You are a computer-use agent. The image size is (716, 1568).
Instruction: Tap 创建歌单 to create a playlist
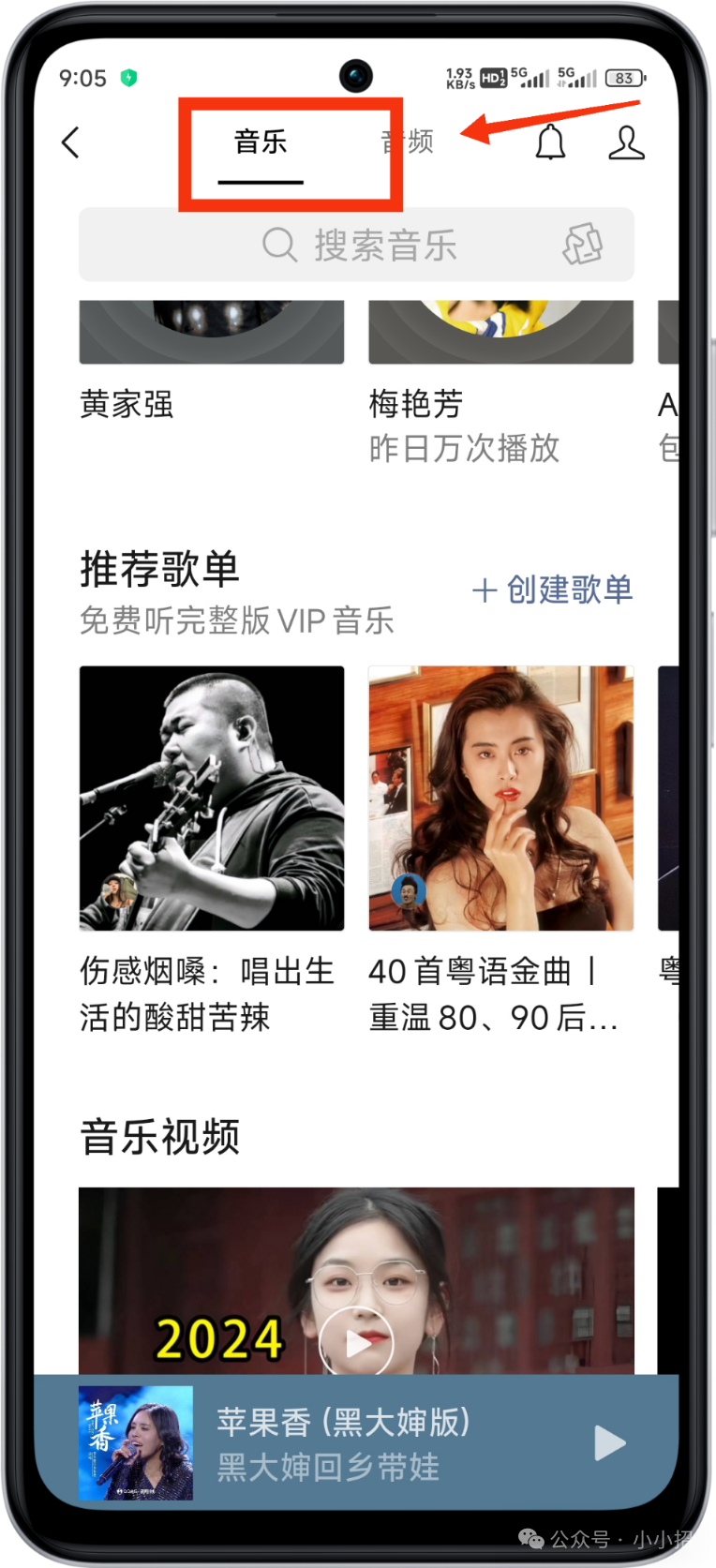[553, 590]
